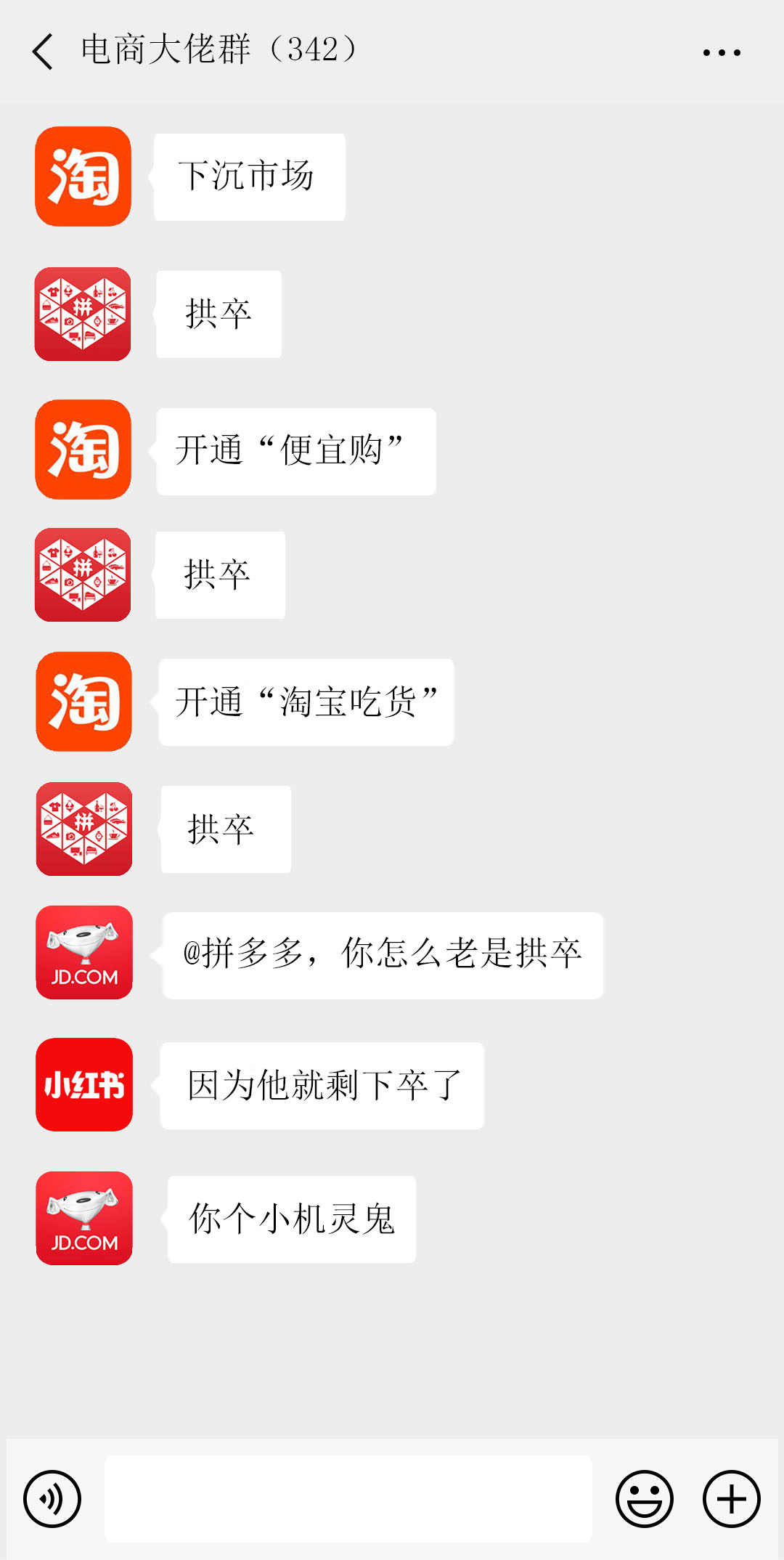Tap the plus icon for more attachments
This screenshot has height=1560, width=784.
click(x=730, y=1498)
